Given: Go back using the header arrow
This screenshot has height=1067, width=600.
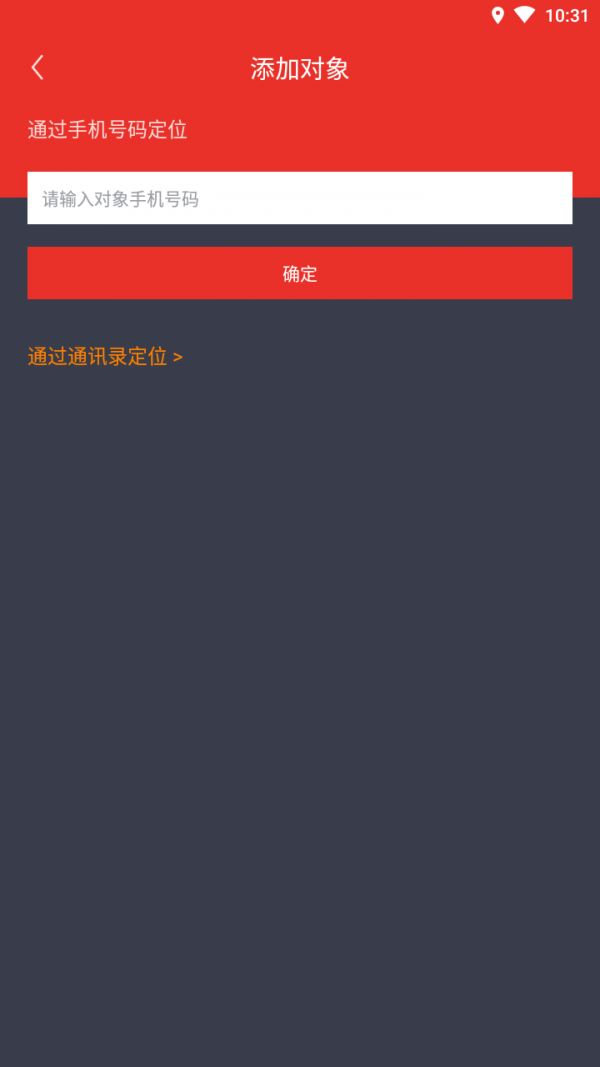Looking at the screenshot, I should click(38, 68).
